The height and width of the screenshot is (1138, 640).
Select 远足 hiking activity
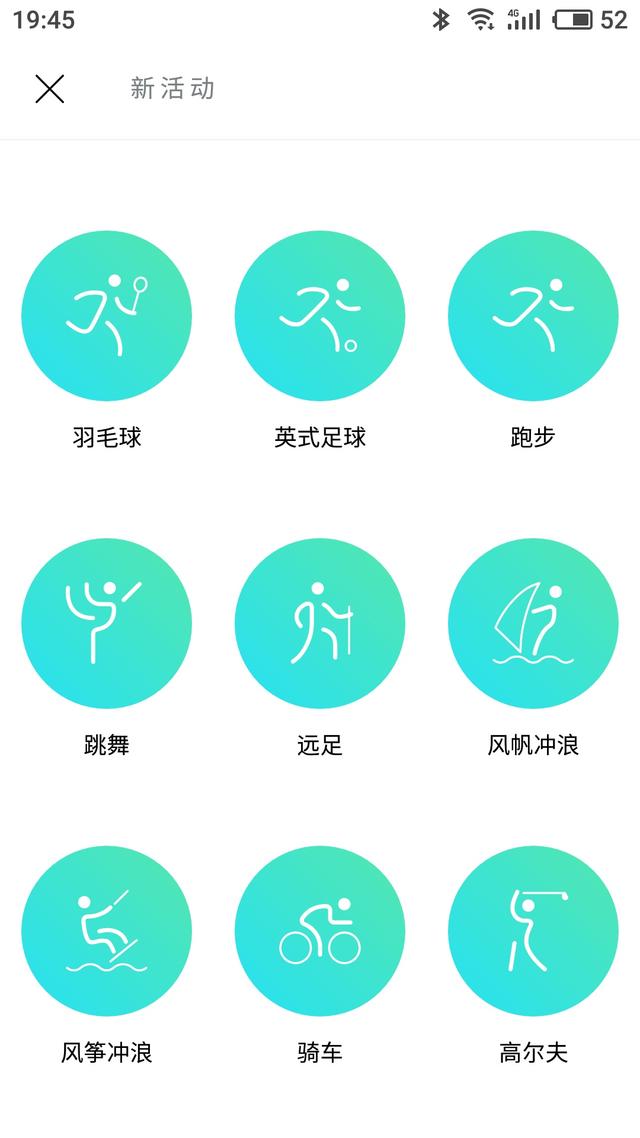point(320,623)
